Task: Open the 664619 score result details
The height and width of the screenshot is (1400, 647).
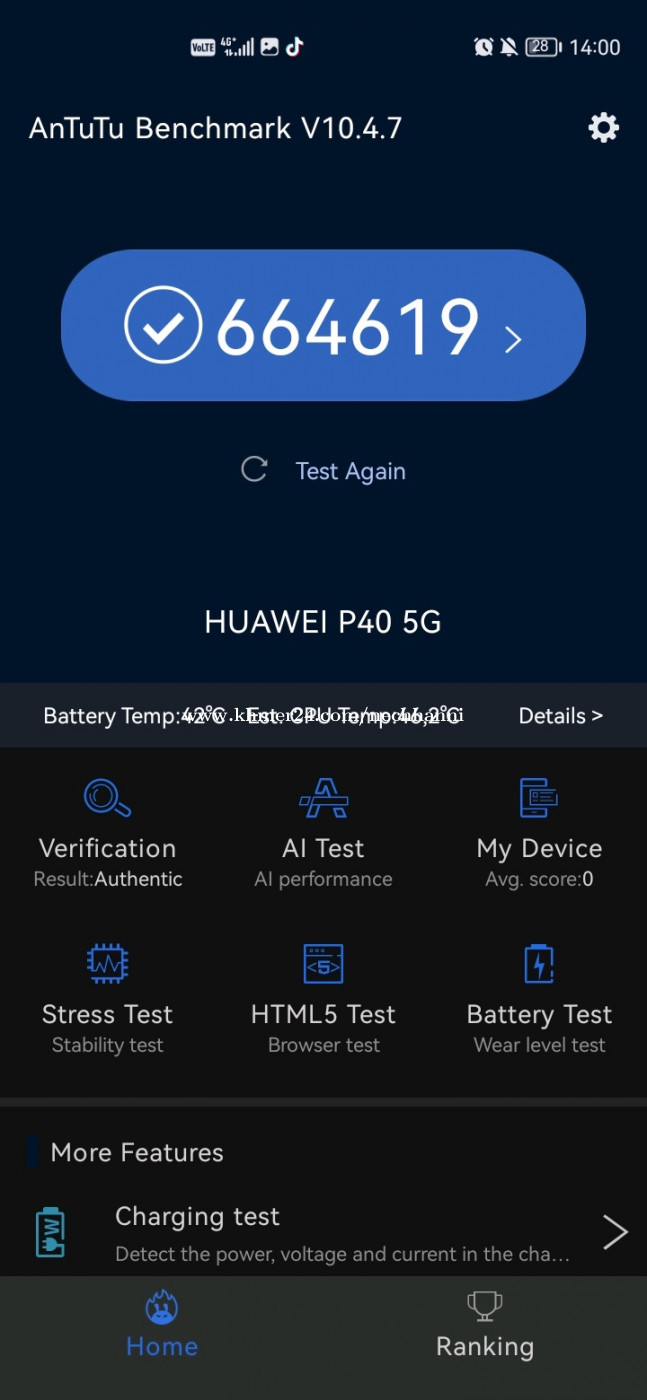Action: 323,326
